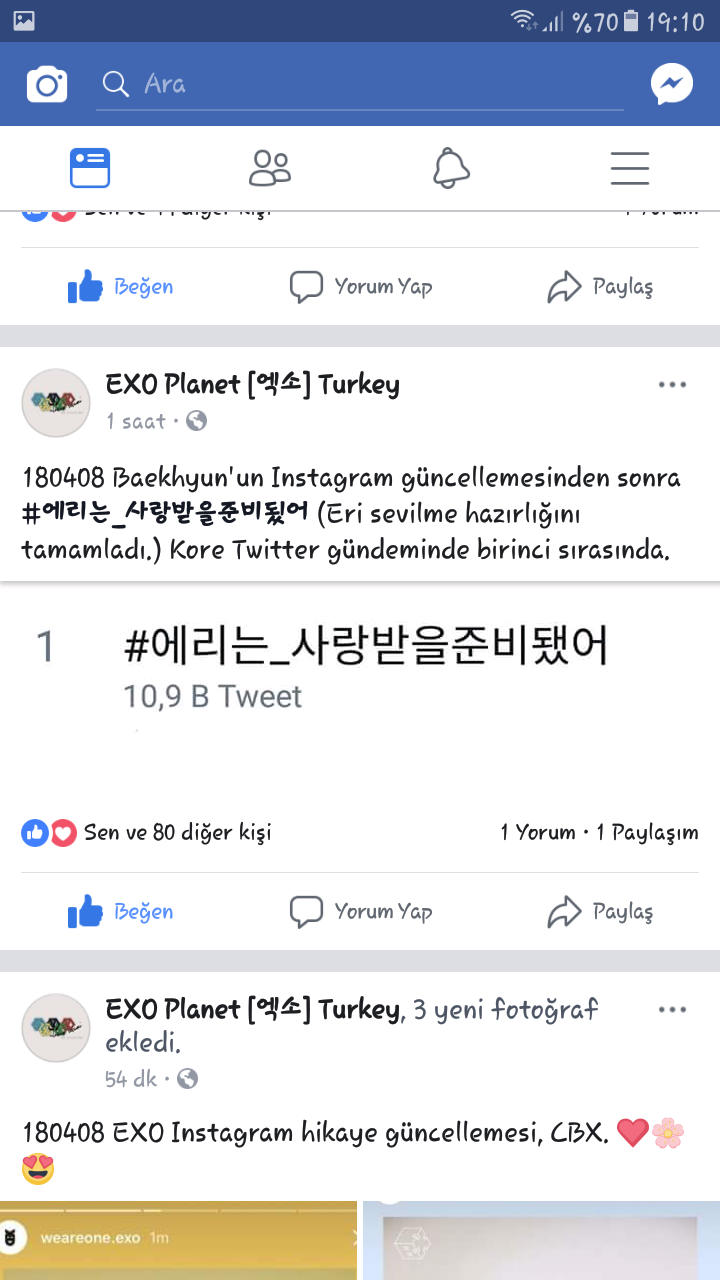Open the 1 Yorum comments link
Viewport: 720px width, 1280px height.
coord(537,832)
